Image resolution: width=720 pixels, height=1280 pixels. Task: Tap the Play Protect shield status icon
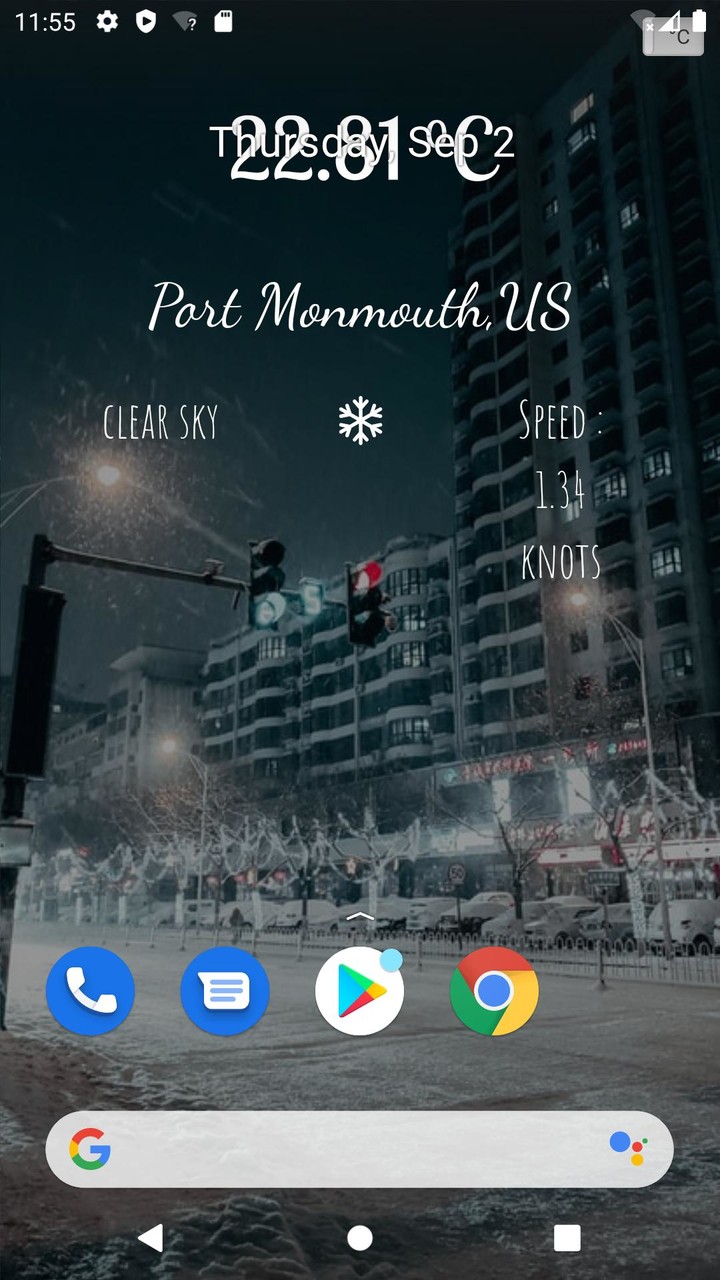coord(145,20)
